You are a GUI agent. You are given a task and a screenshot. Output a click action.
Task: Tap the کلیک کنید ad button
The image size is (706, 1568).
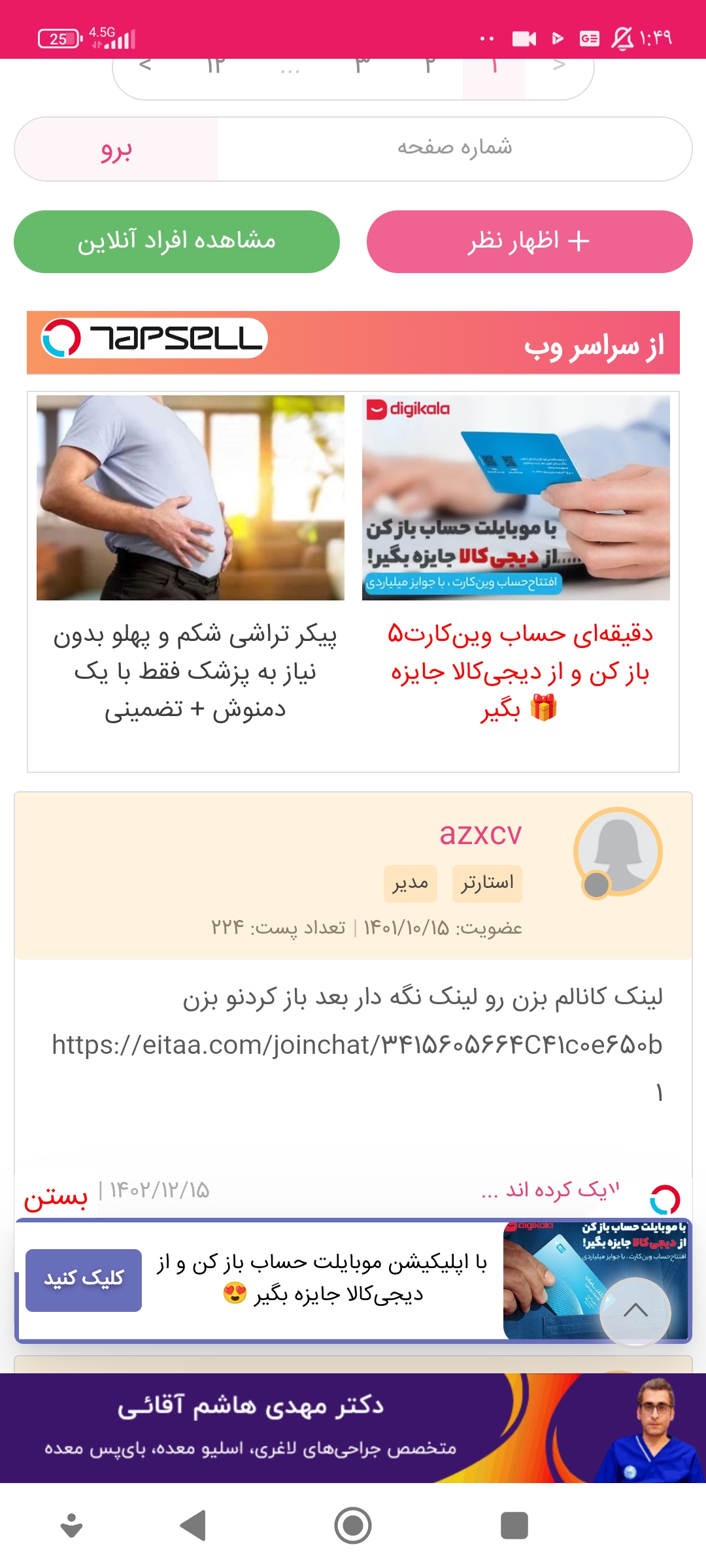84,1280
